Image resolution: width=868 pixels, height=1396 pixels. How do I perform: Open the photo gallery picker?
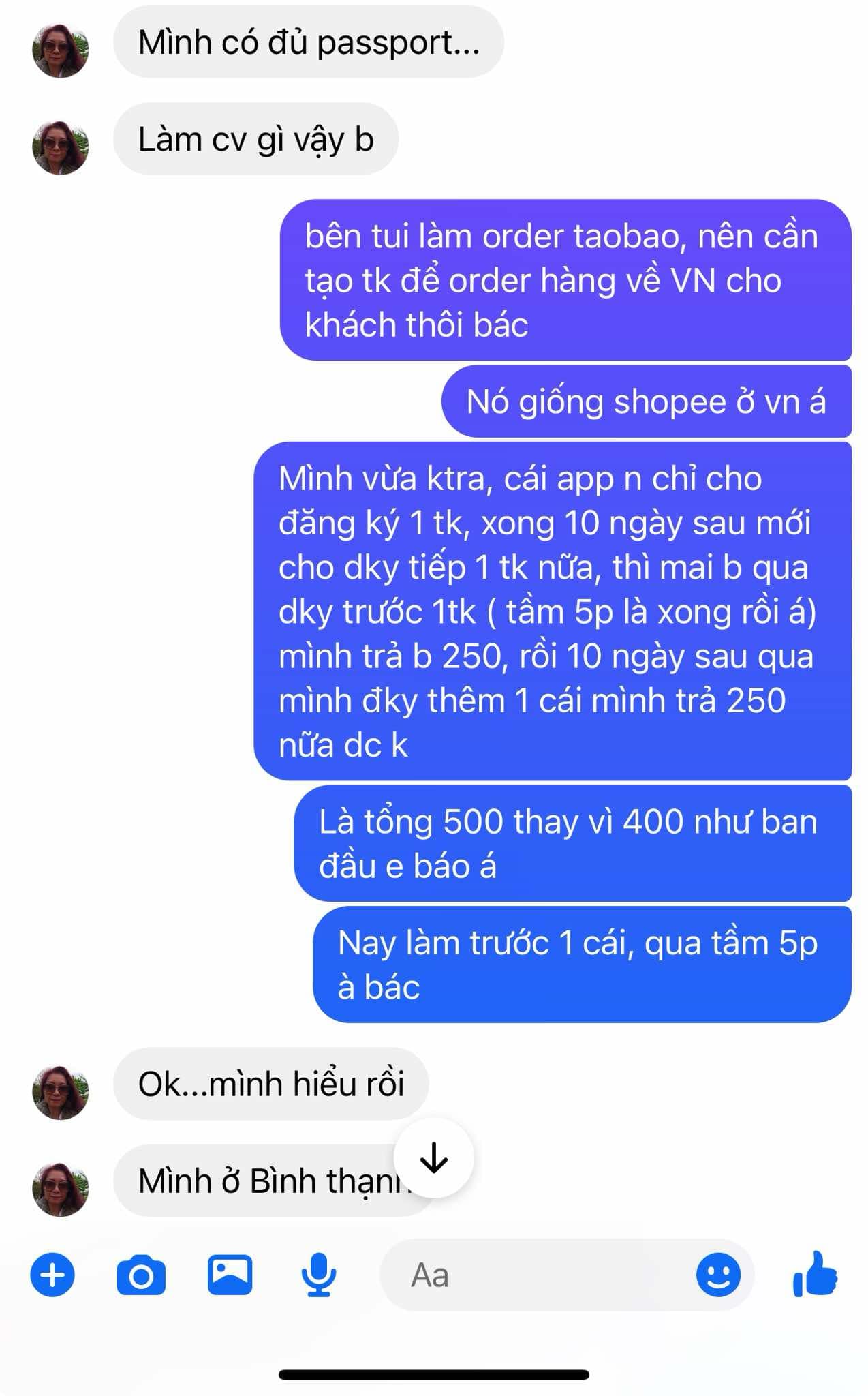(230, 1275)
